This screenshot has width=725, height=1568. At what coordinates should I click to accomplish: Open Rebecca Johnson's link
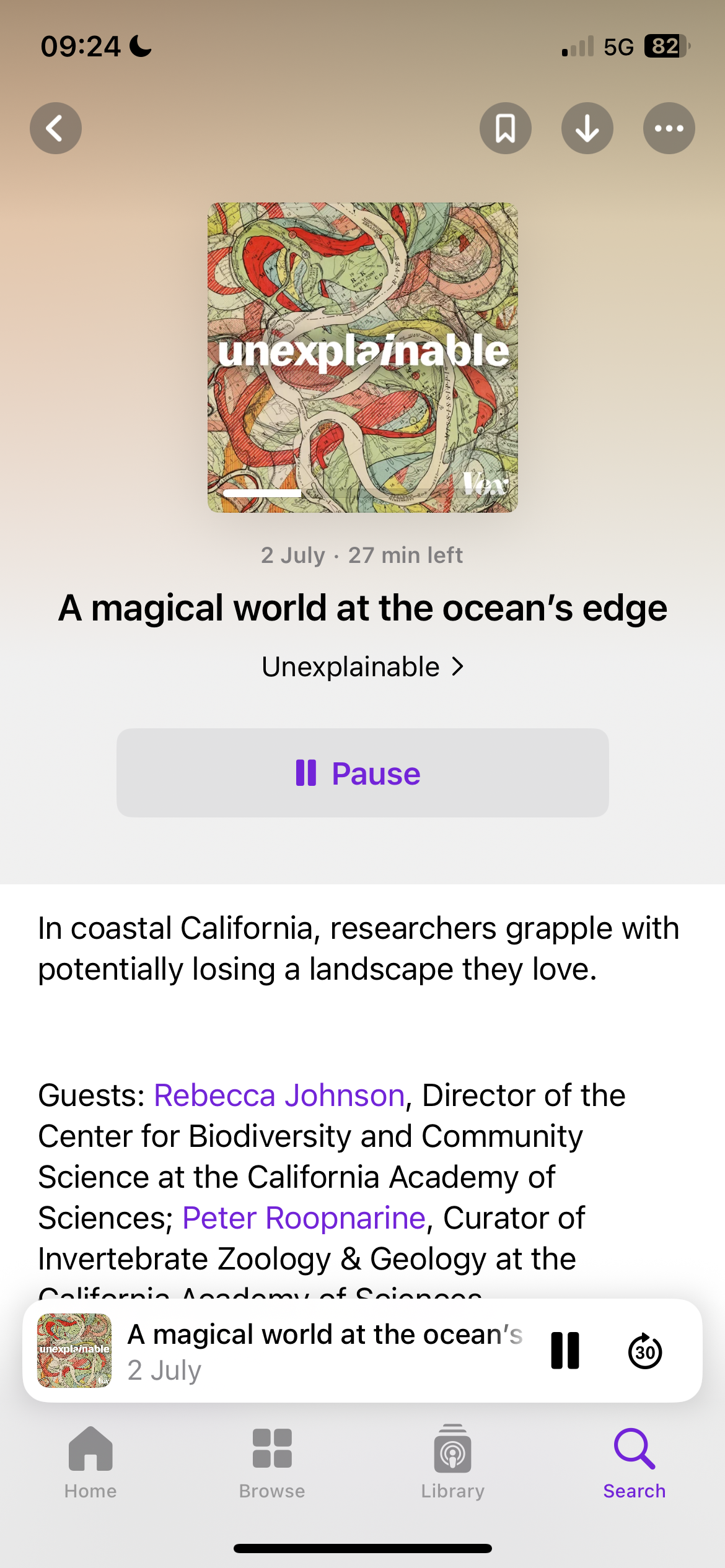click(279, 1095)
